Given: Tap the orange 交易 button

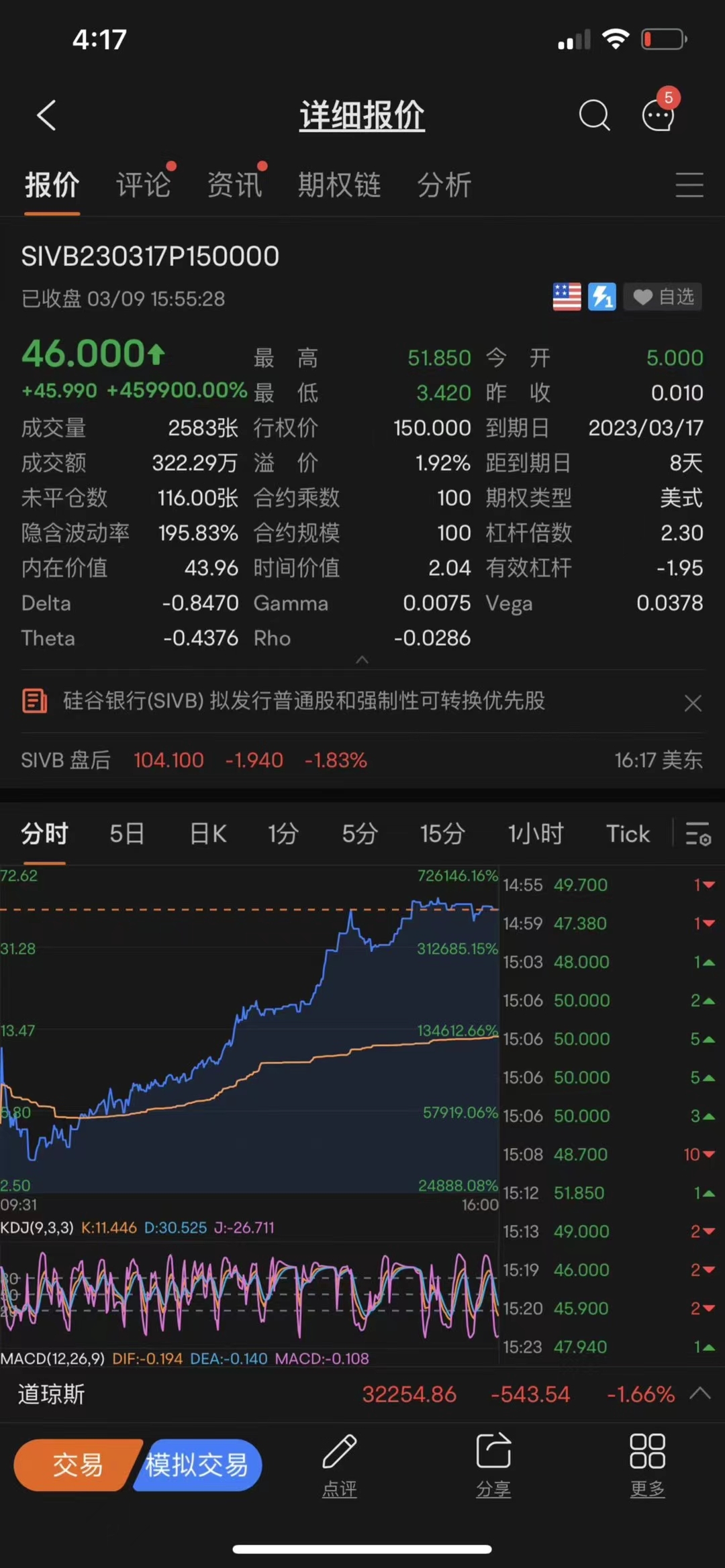Looking at the screenshot, I should [x=77, y=1465].
